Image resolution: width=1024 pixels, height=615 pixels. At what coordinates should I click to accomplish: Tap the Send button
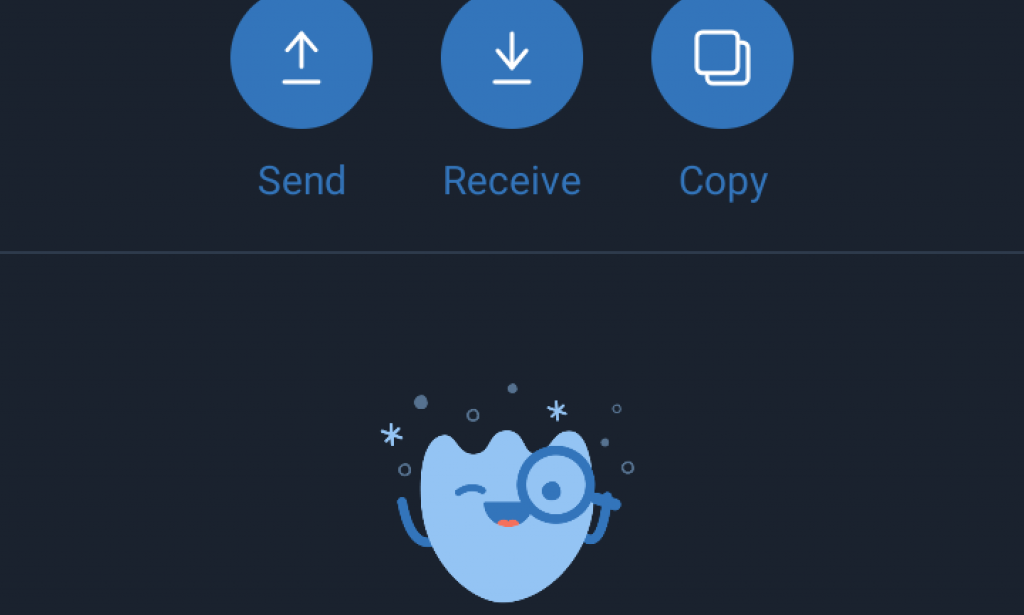tap(301, 59)
